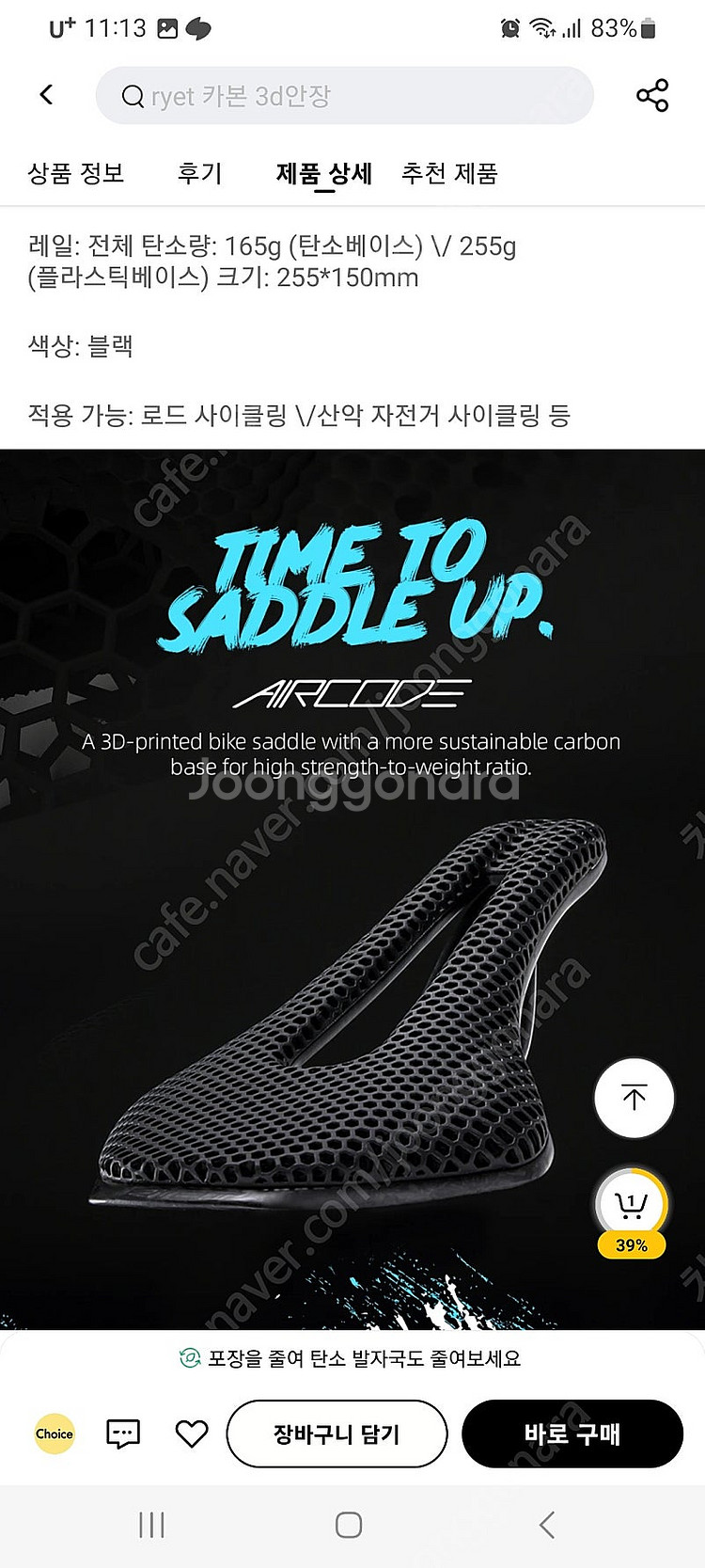Viewport: 705px width, 1568px height.
Task: Jump back to top with the arrow button
Action: pos(634,1098)
